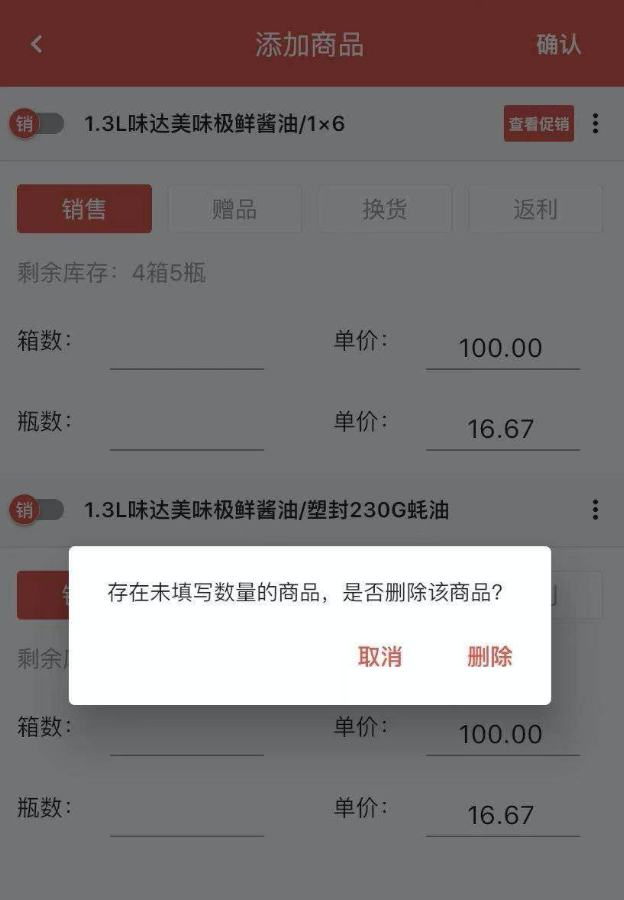Toggle the 销 switch for the 1×6 soy sauce
Image resolution: width=624 pixels, height=900 pixels.
click(x=38, y=124)
